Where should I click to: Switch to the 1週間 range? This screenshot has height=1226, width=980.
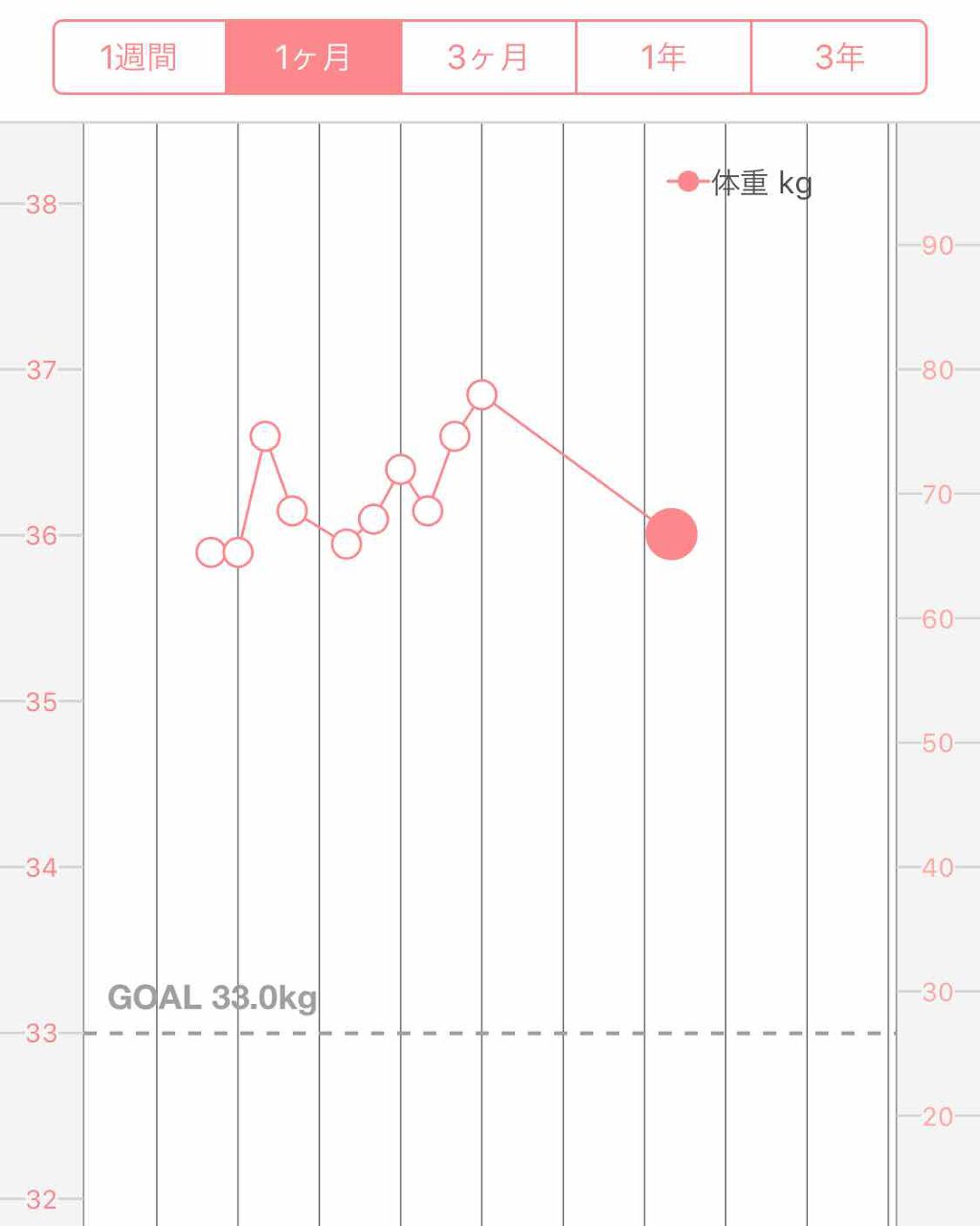[x=140, y=57]
